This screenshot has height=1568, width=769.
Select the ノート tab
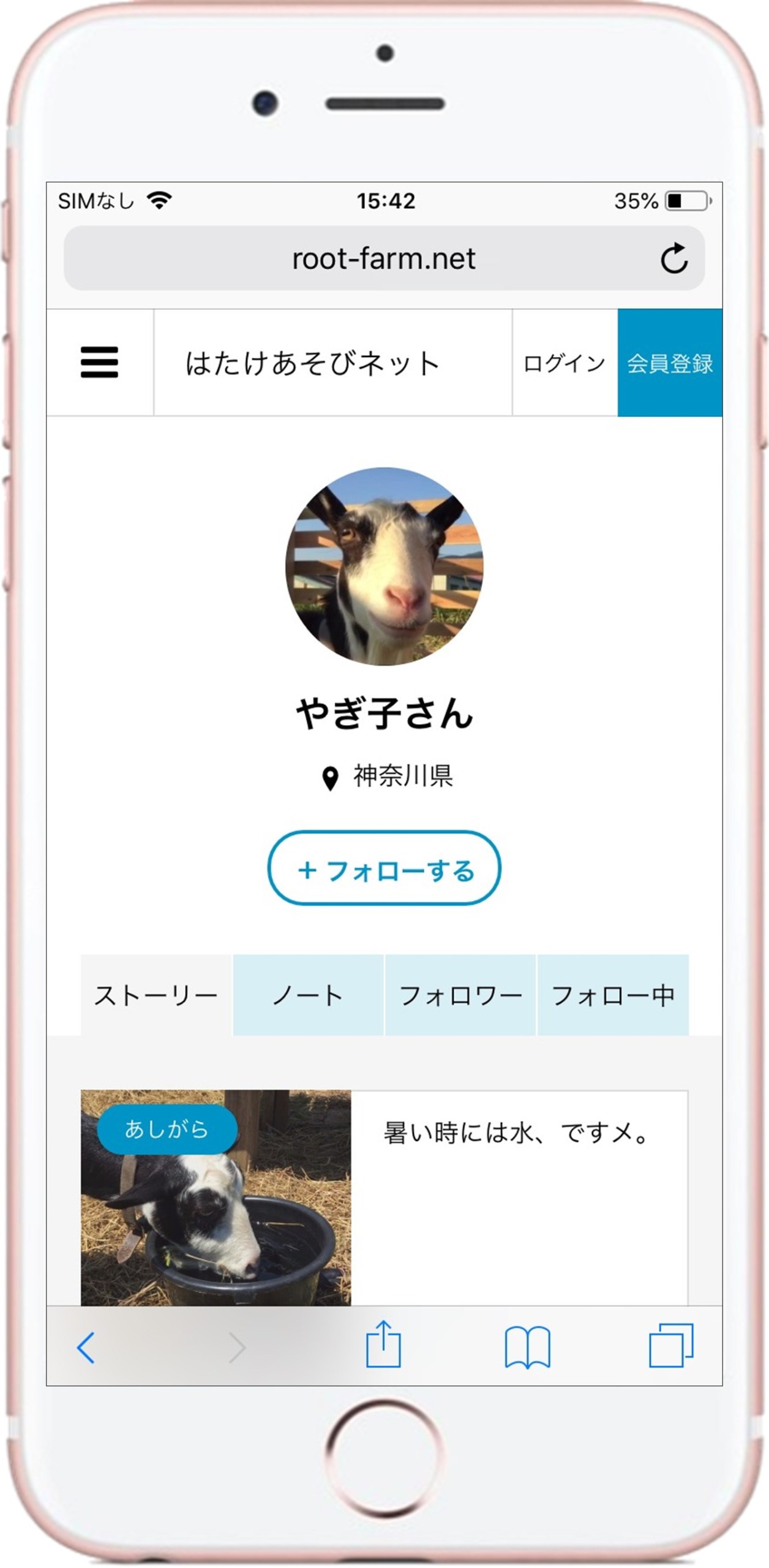308,995
